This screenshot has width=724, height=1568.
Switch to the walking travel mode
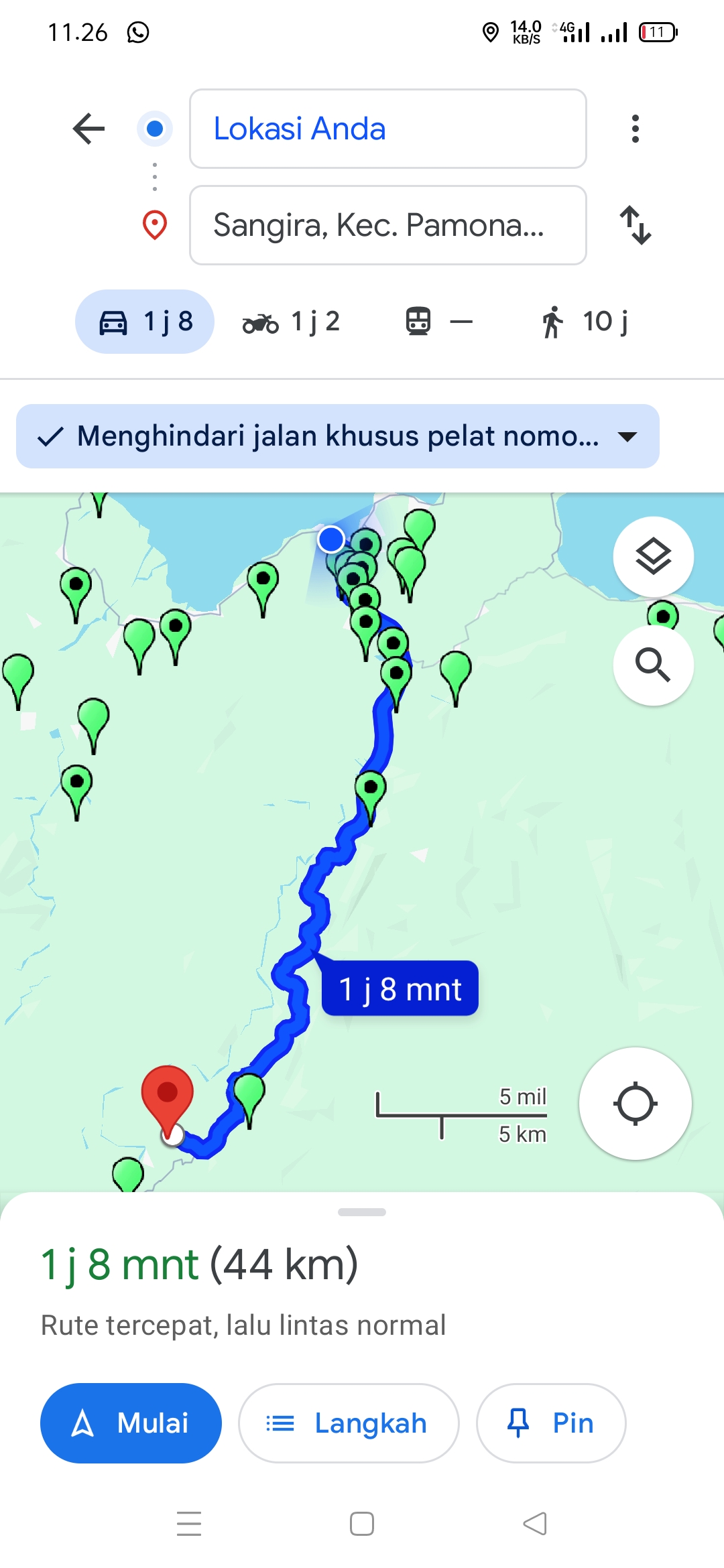click(x=585, y=322)
